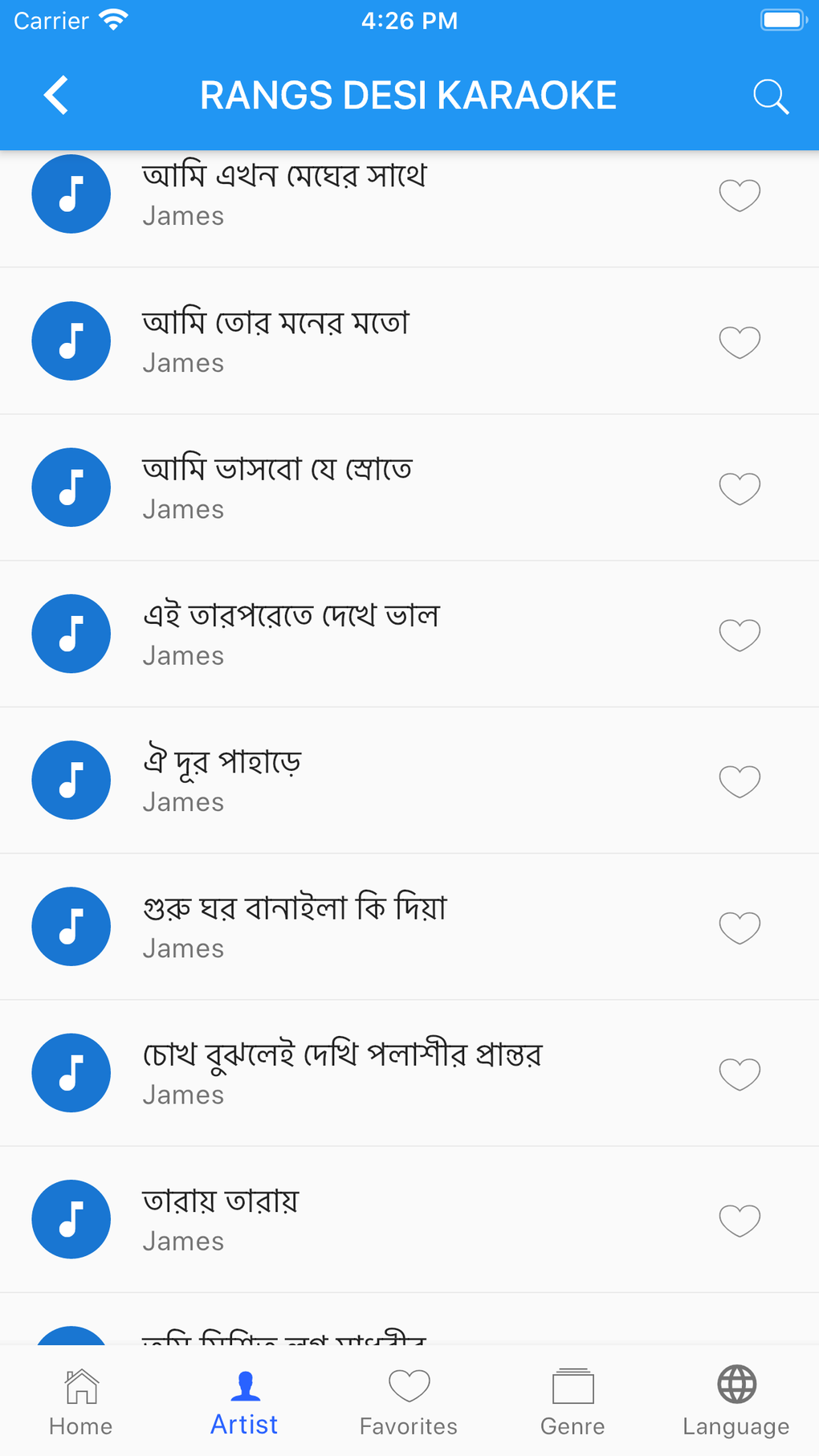Switch to the Artist tab
The height and width of the screenshot is (1456, 819).
[244, 1397]
